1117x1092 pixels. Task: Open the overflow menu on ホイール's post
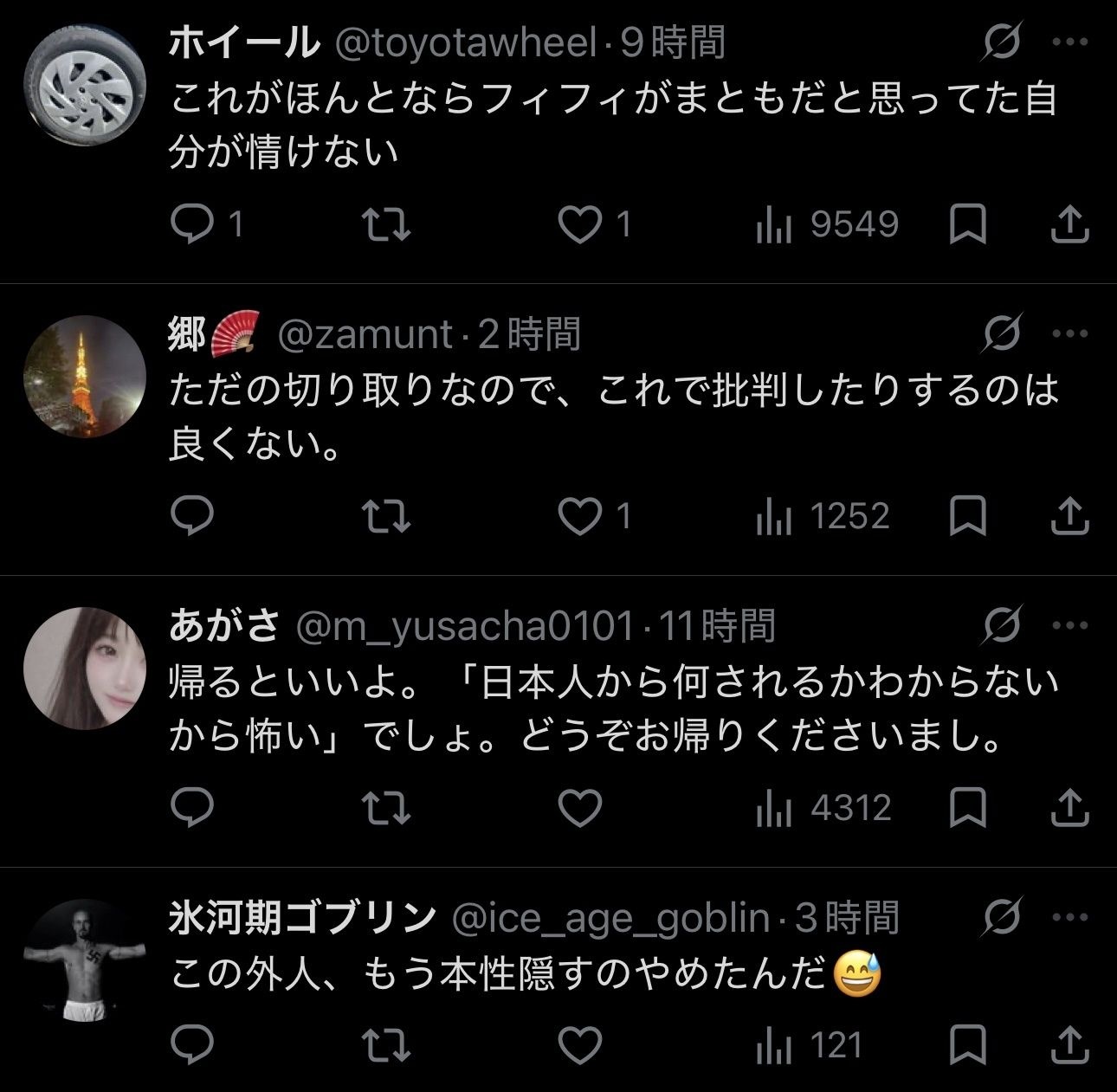point(1069,42)
